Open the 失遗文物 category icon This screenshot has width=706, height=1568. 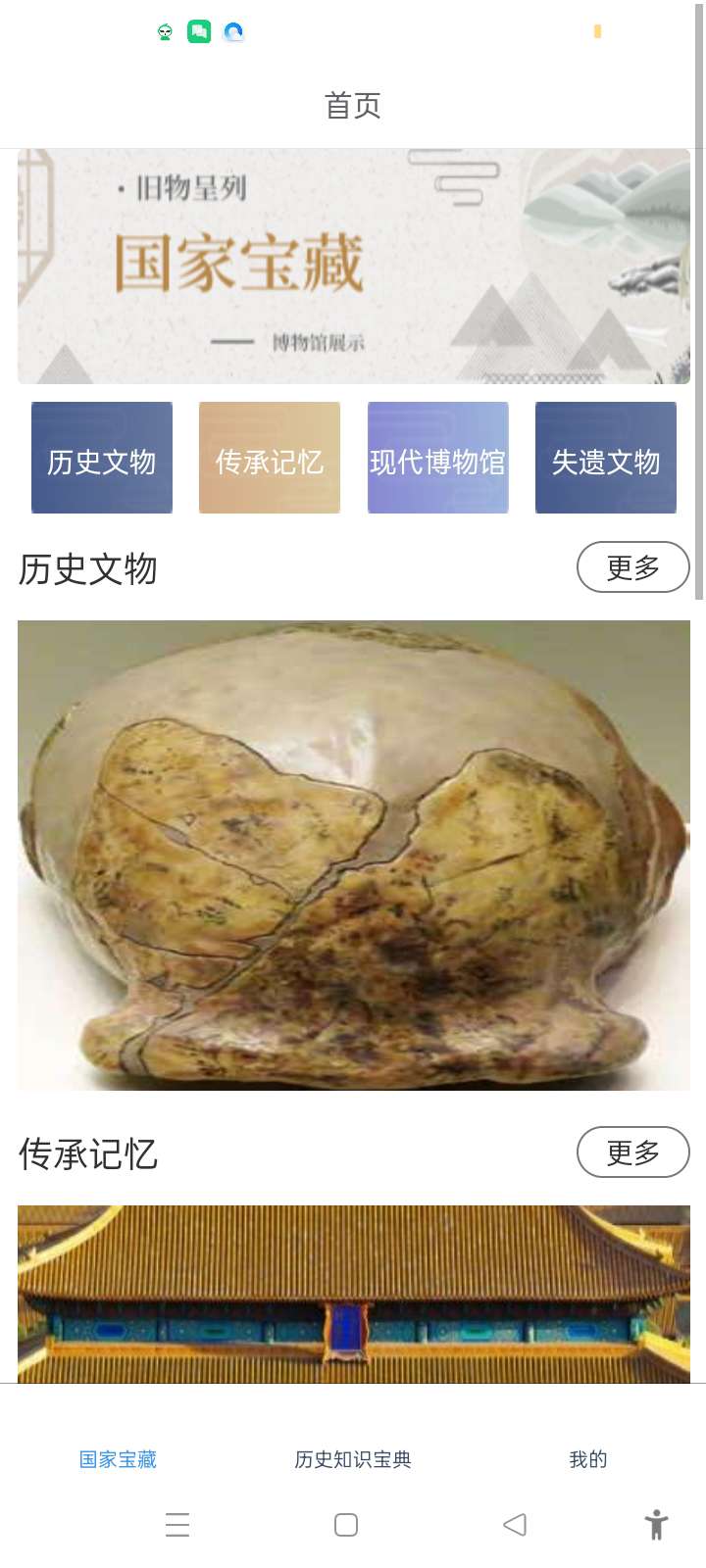point(605,457)
